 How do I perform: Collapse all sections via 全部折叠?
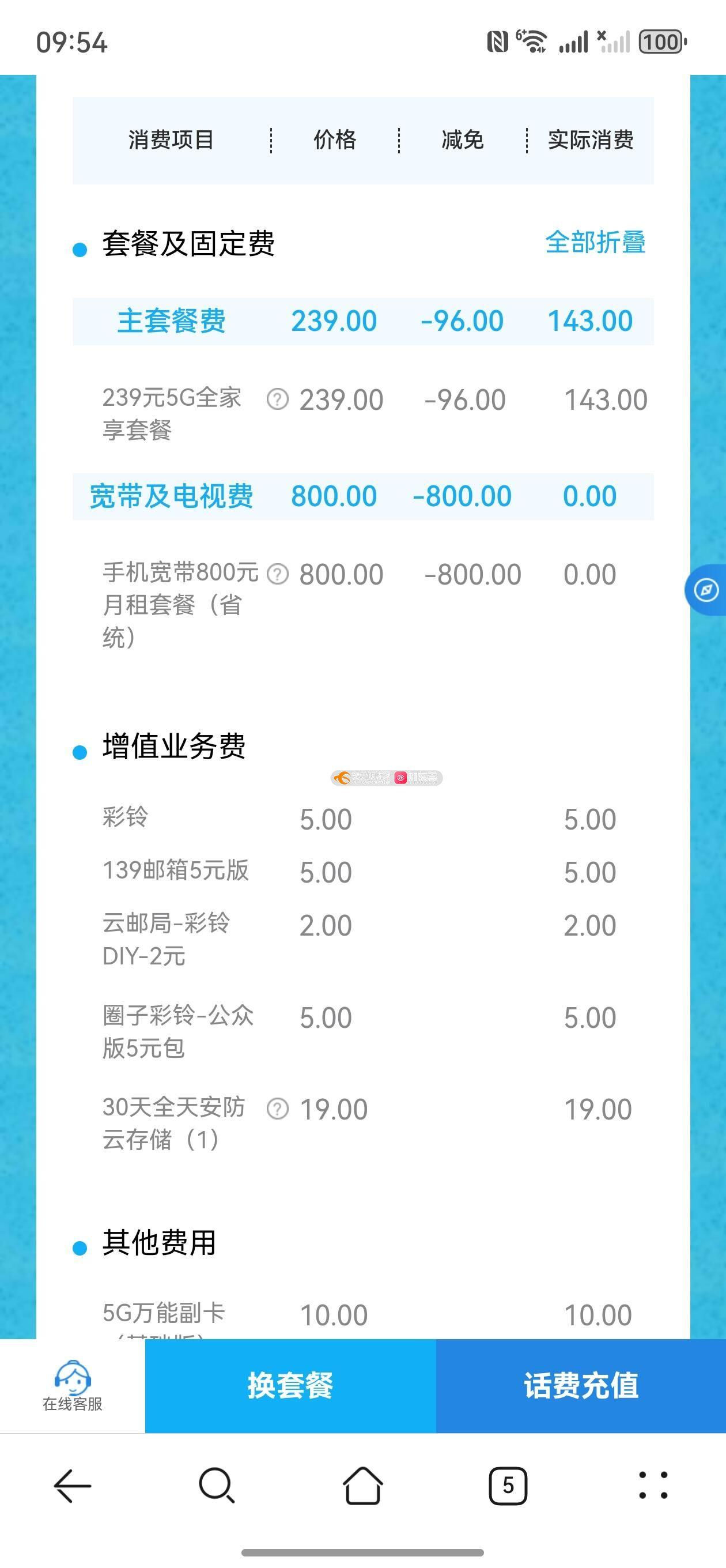(595, 242)
